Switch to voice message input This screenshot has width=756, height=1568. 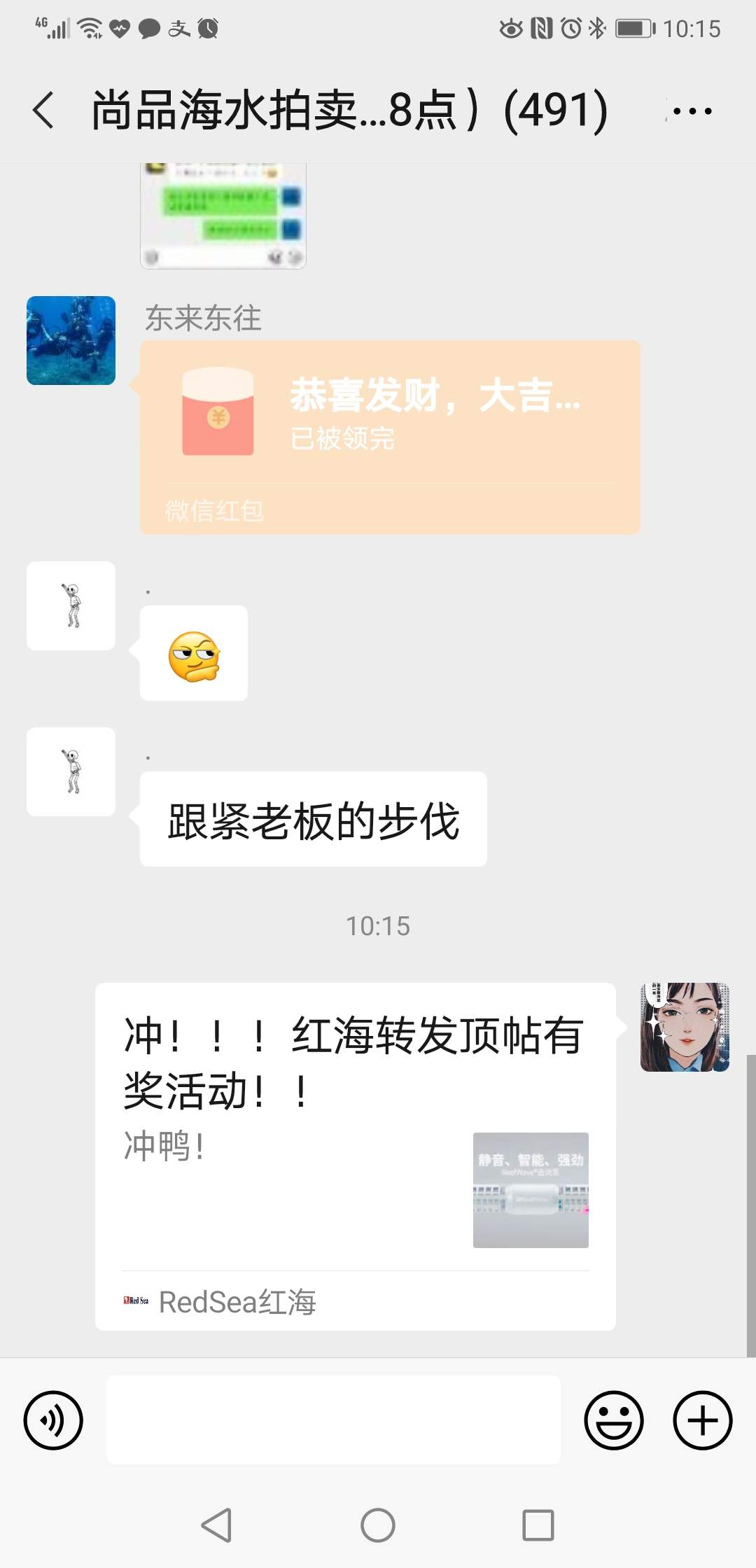click(53, 1420)
